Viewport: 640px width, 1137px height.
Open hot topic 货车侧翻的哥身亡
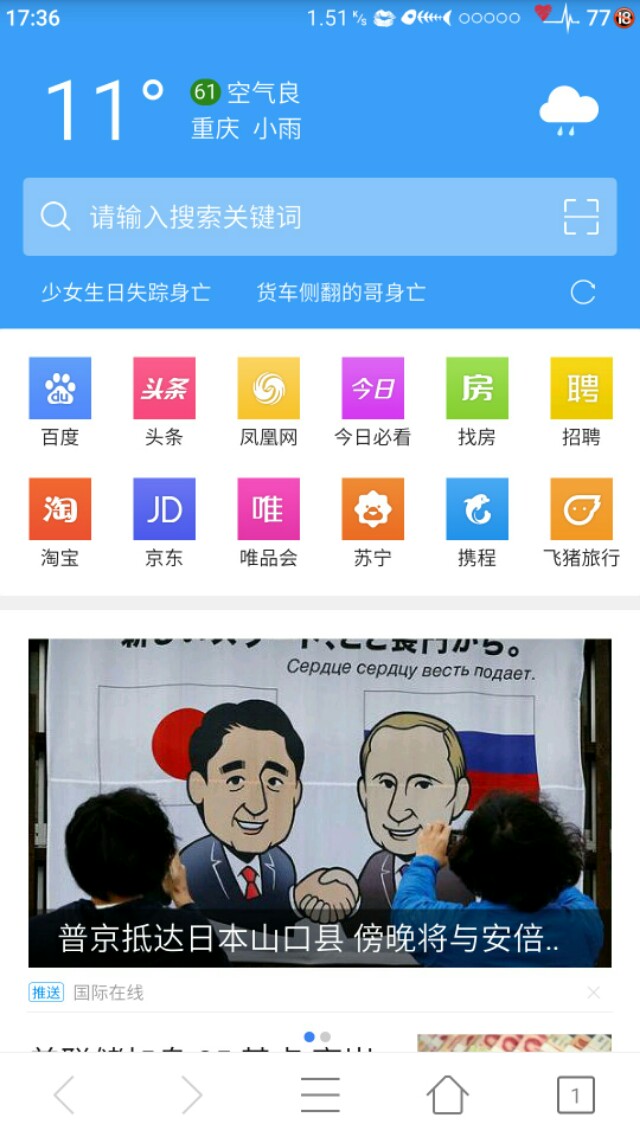click(341, 292)
